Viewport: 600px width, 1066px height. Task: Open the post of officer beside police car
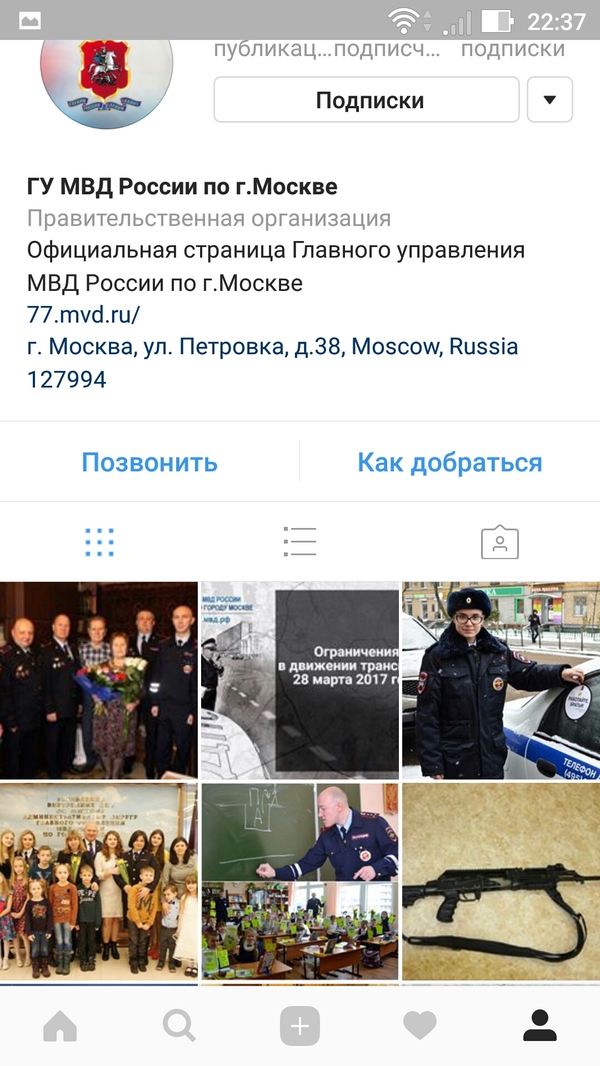501,680
